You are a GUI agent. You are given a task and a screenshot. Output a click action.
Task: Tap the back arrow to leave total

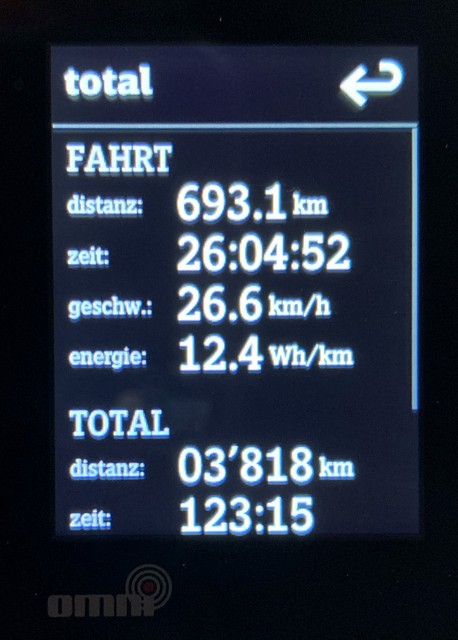(x=372, y=83)
